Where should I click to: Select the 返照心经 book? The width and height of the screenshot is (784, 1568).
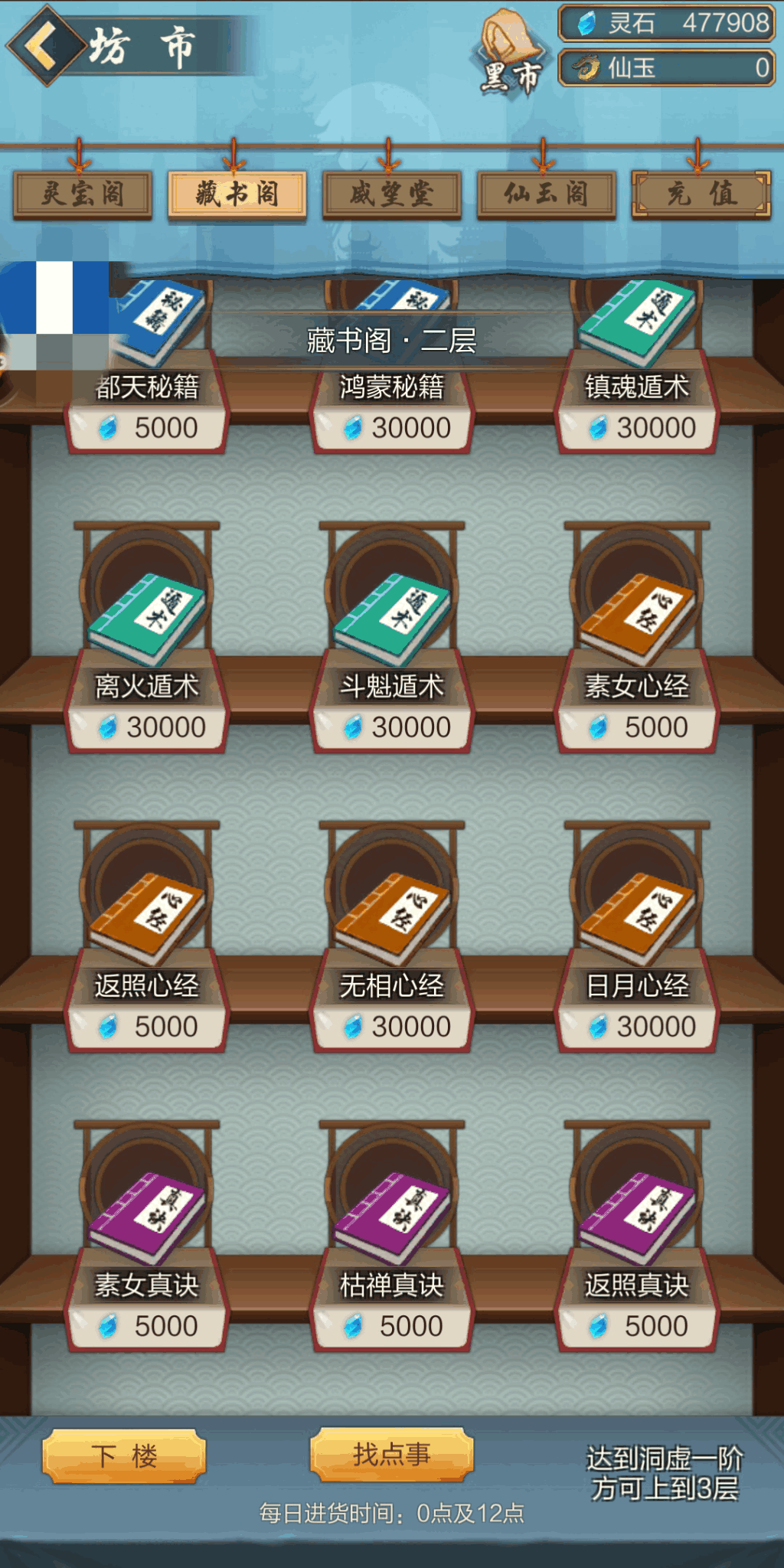[x=147, y=919]
